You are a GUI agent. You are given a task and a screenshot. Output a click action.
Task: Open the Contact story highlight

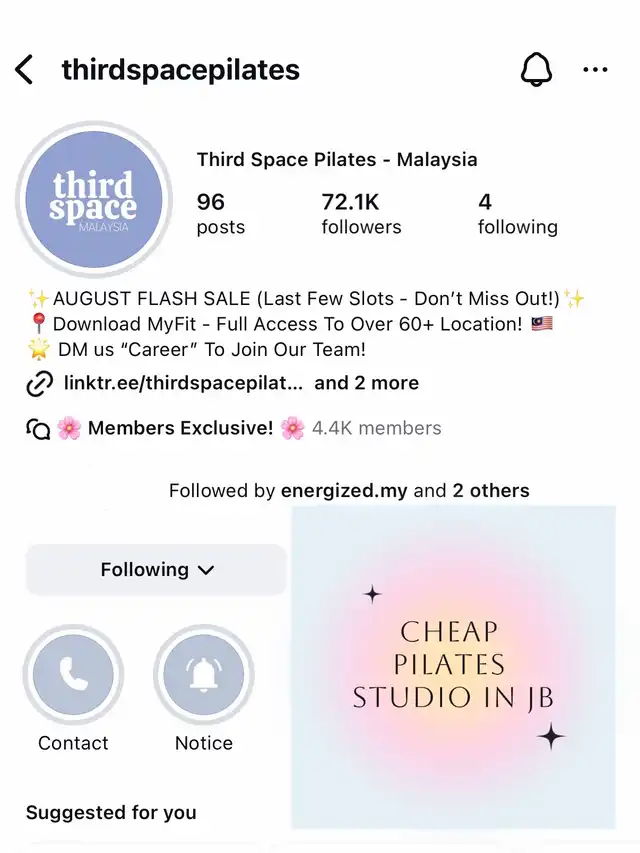click(73, 676)
